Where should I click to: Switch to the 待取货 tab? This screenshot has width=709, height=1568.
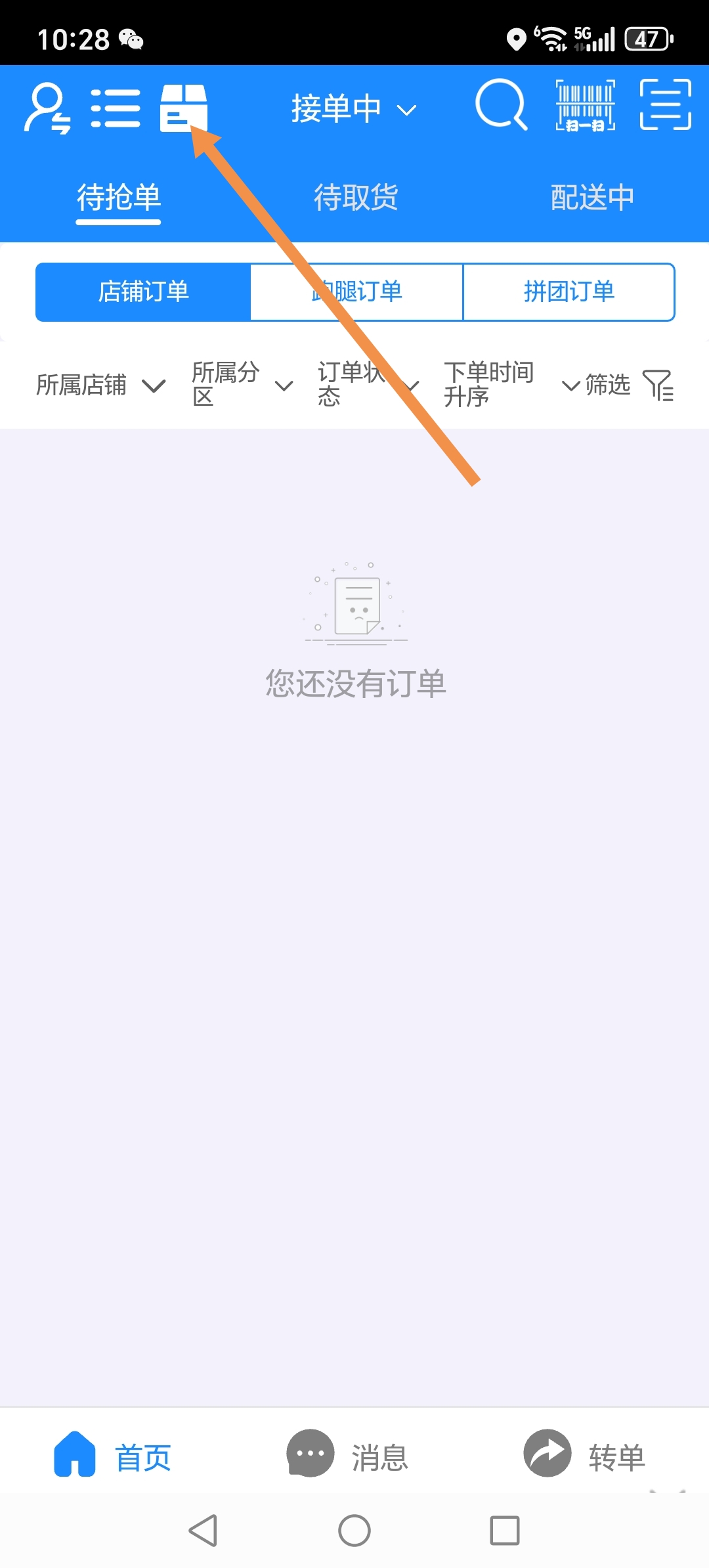click(x=355, y=198)
